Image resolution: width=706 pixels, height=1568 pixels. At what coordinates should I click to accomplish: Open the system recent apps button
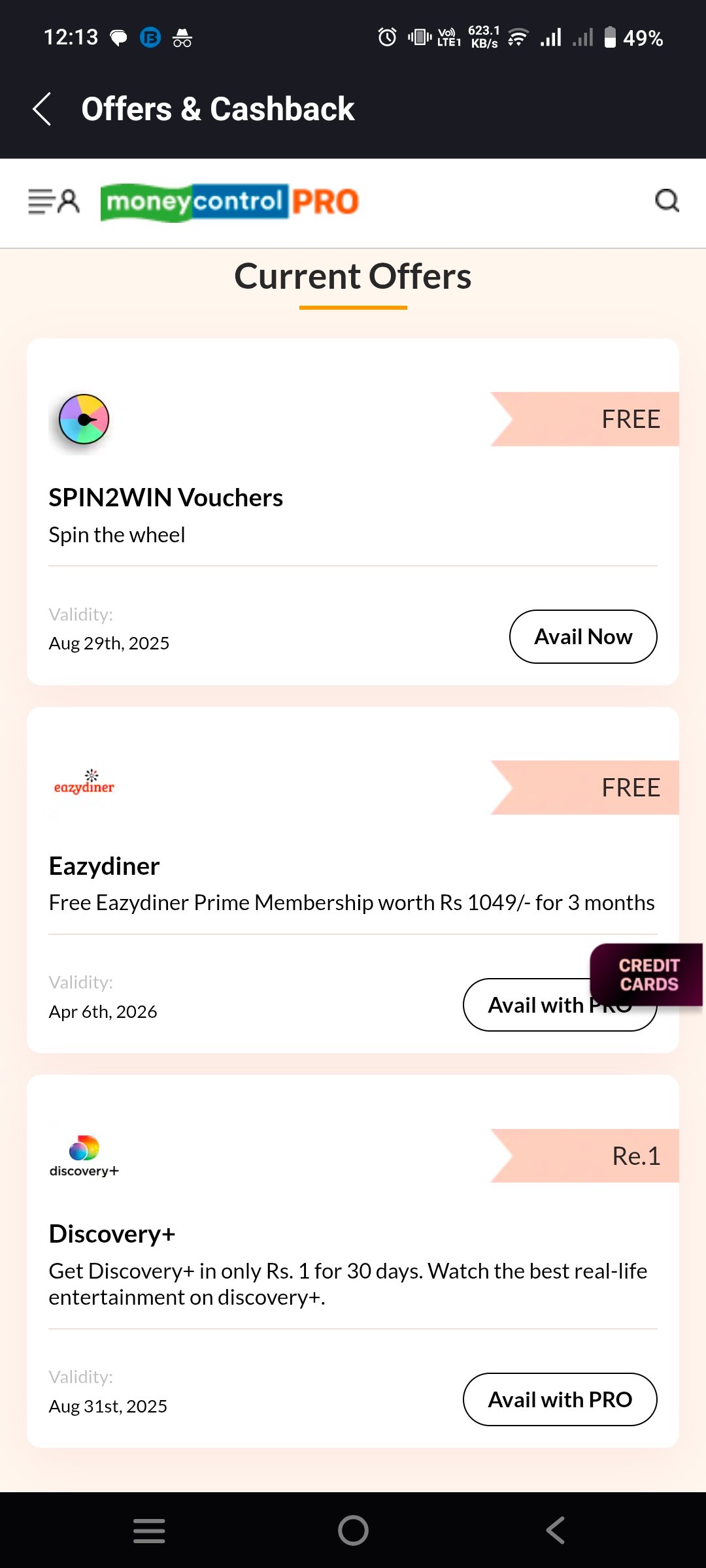click(149, 1531)
